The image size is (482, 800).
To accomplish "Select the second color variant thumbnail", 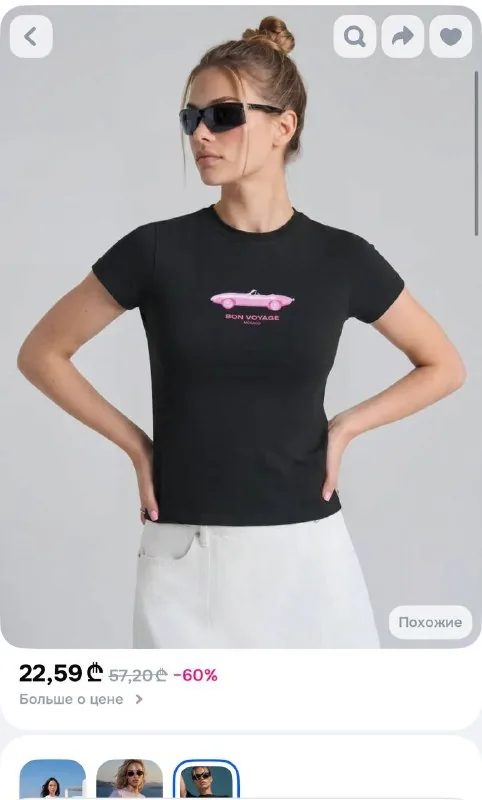I will click(130, 780).
